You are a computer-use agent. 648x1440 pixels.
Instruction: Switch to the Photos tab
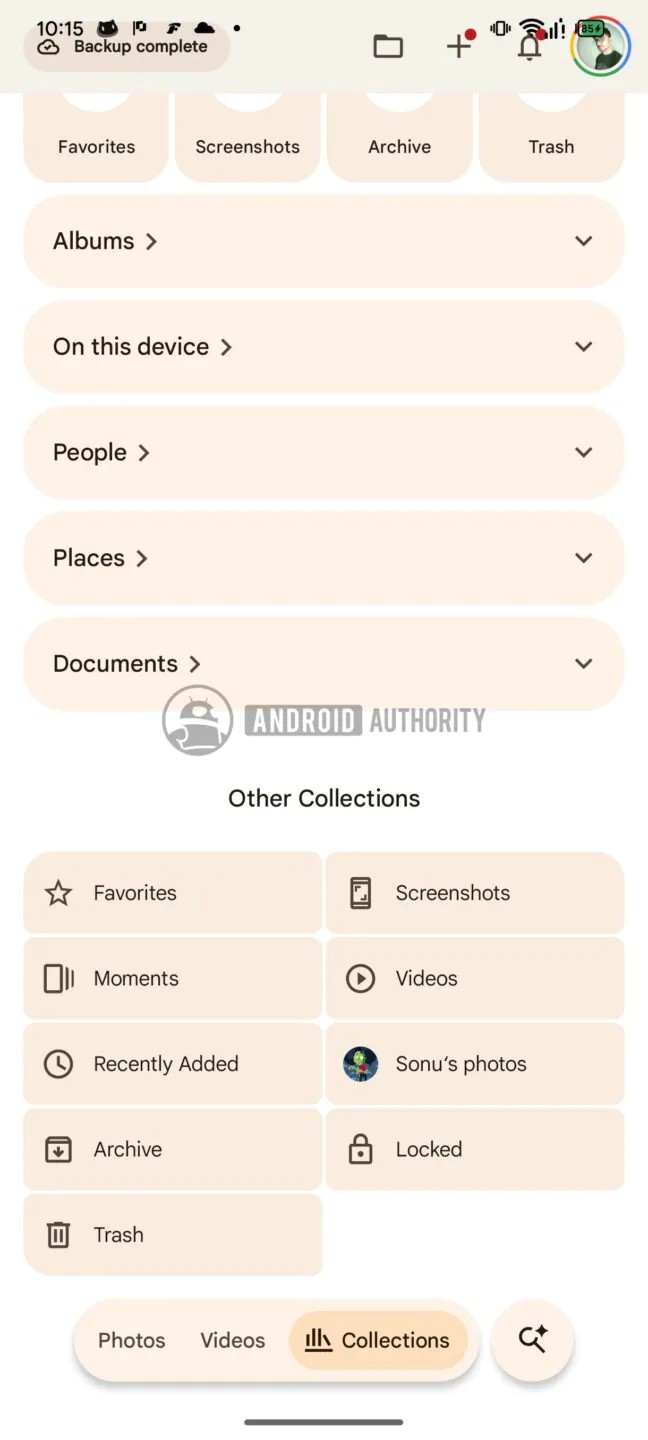point(132,1340)
